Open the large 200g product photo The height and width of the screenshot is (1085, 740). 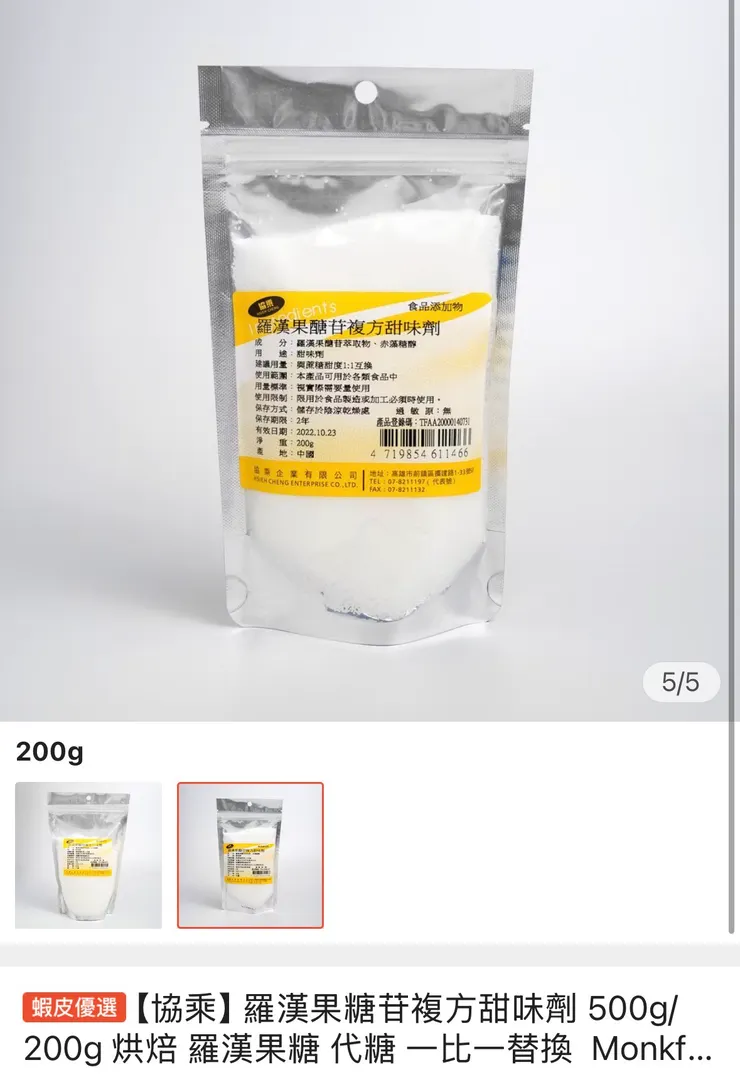click(x=368, y=360)
